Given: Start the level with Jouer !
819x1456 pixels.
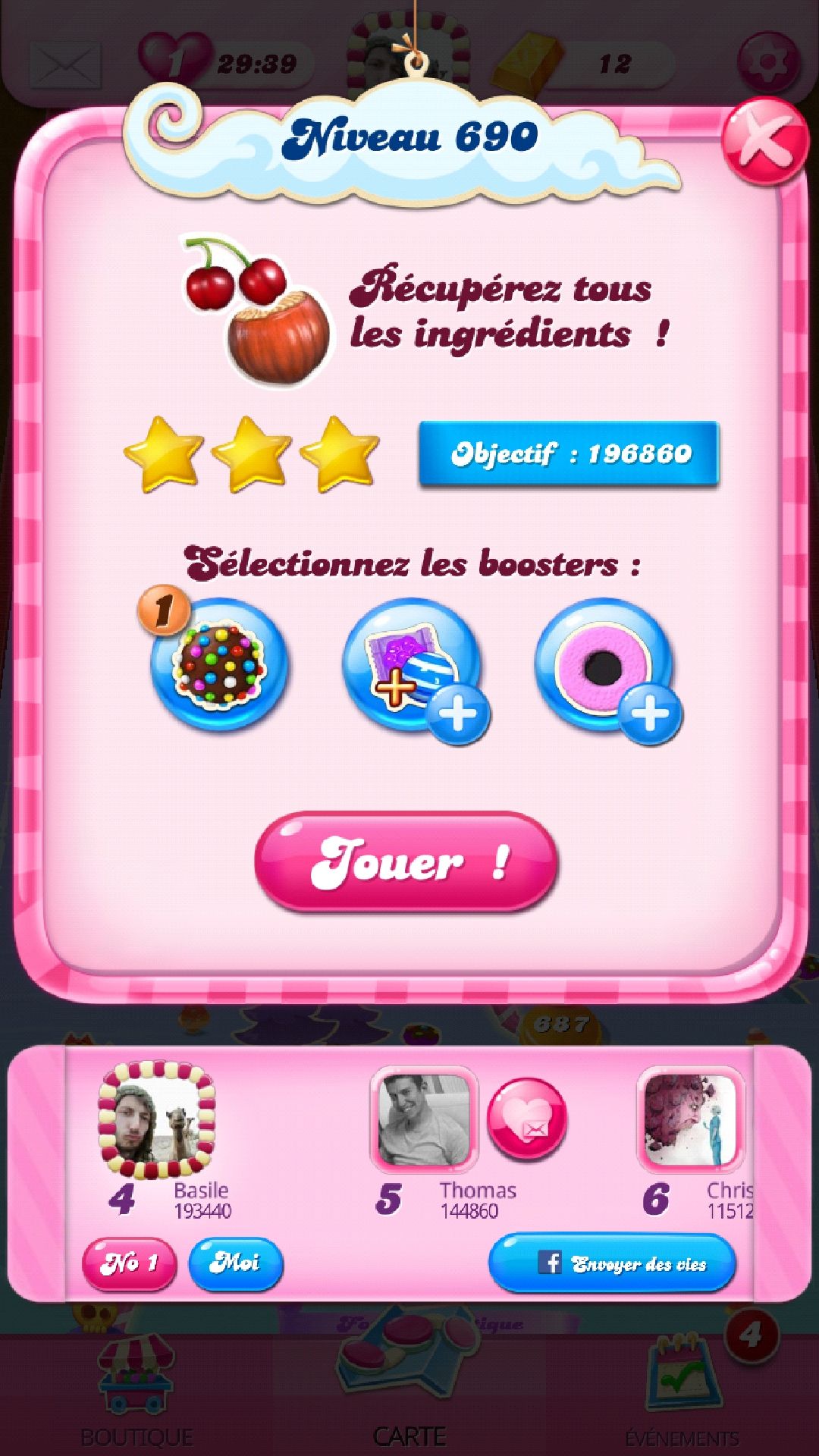Looking at the screenshot, I should [406, 861].
